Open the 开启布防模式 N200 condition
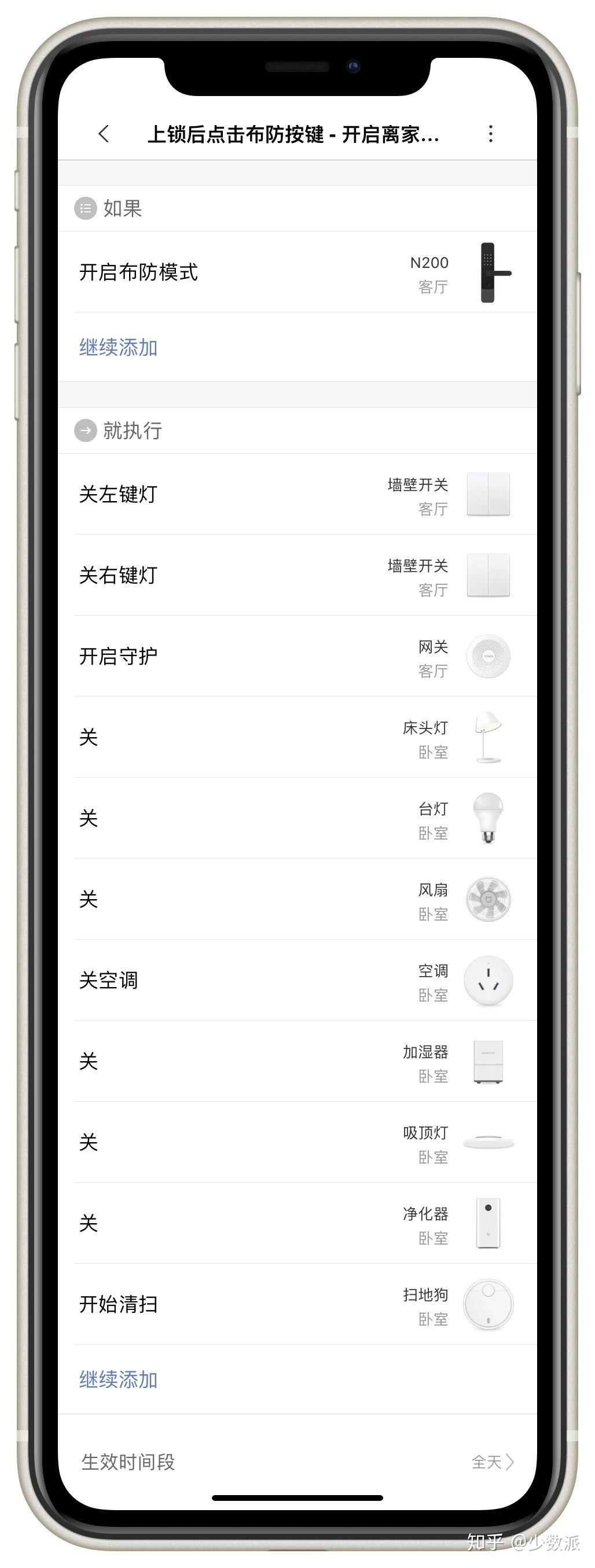 coord(297,272)
